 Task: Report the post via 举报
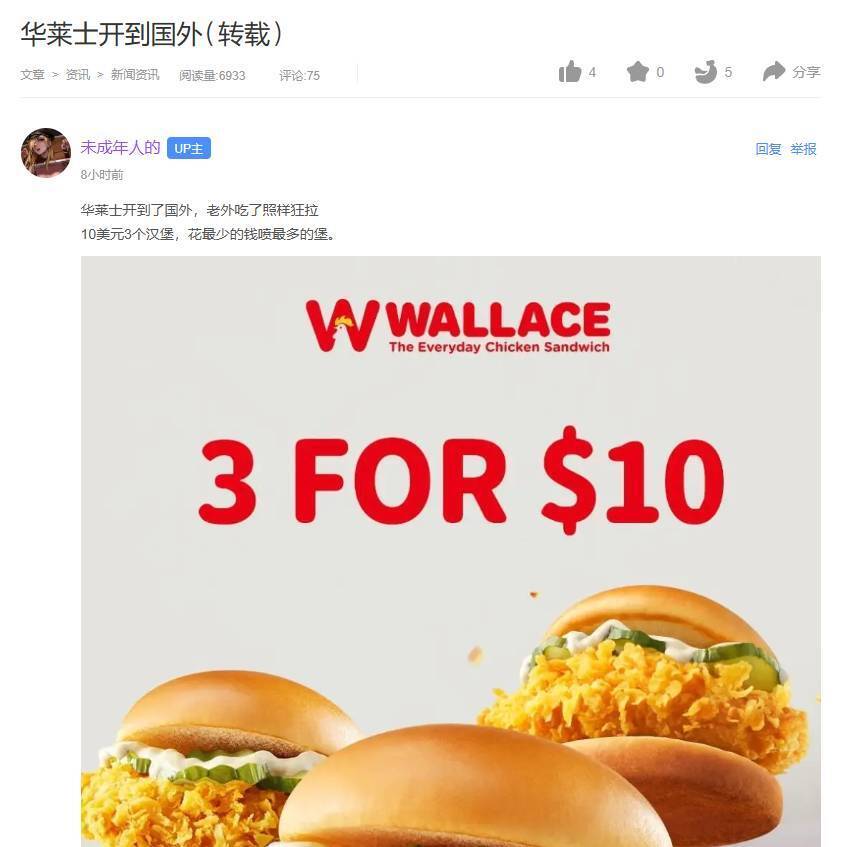803,149
